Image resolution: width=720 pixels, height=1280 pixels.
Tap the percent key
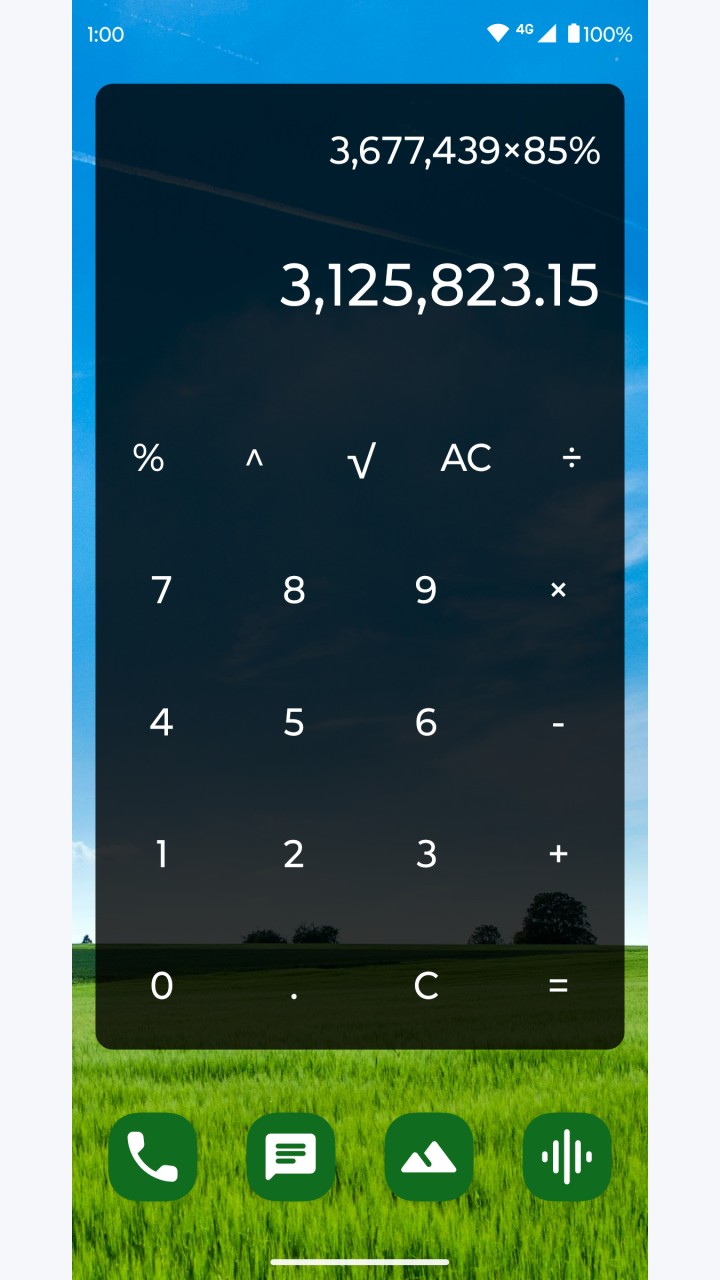(x=148, y=458)
